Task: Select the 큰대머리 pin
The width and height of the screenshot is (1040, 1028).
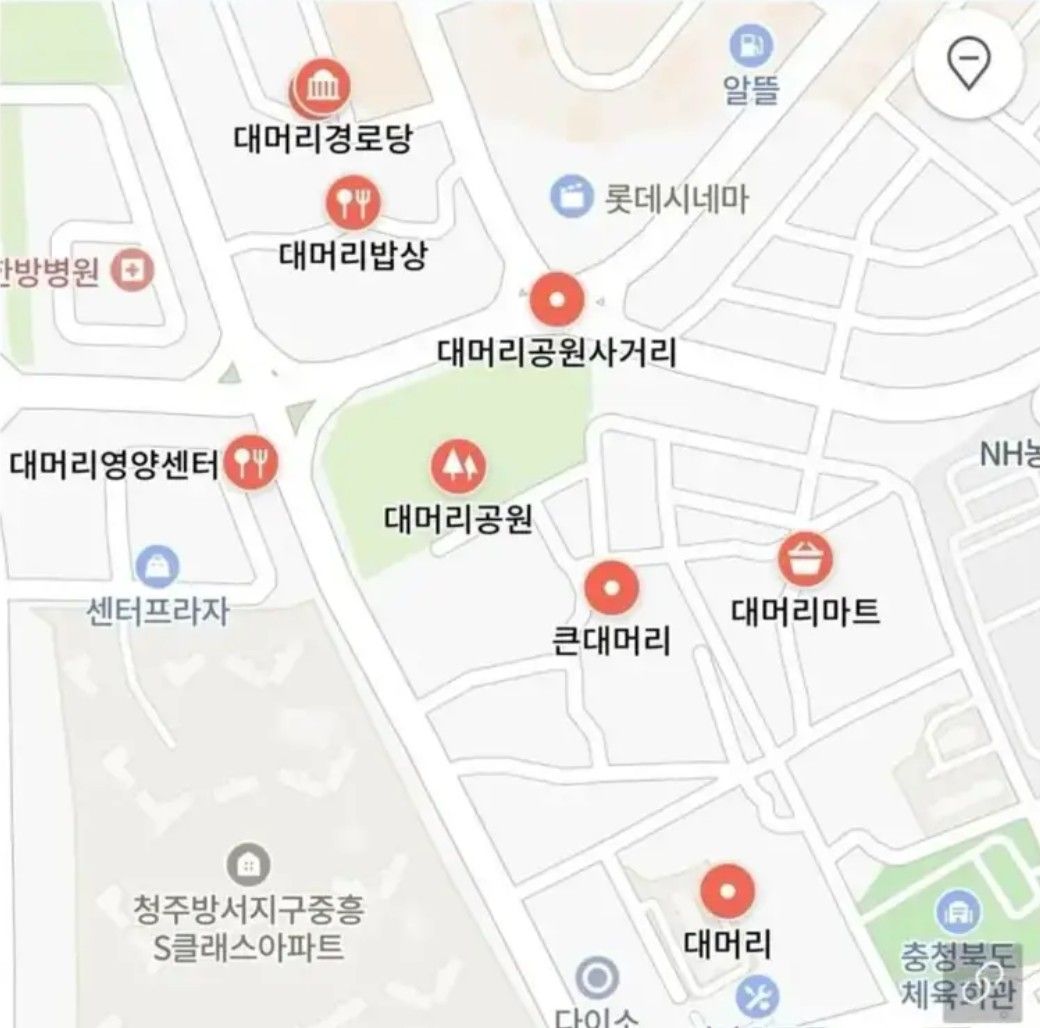Action: point(611,588)
